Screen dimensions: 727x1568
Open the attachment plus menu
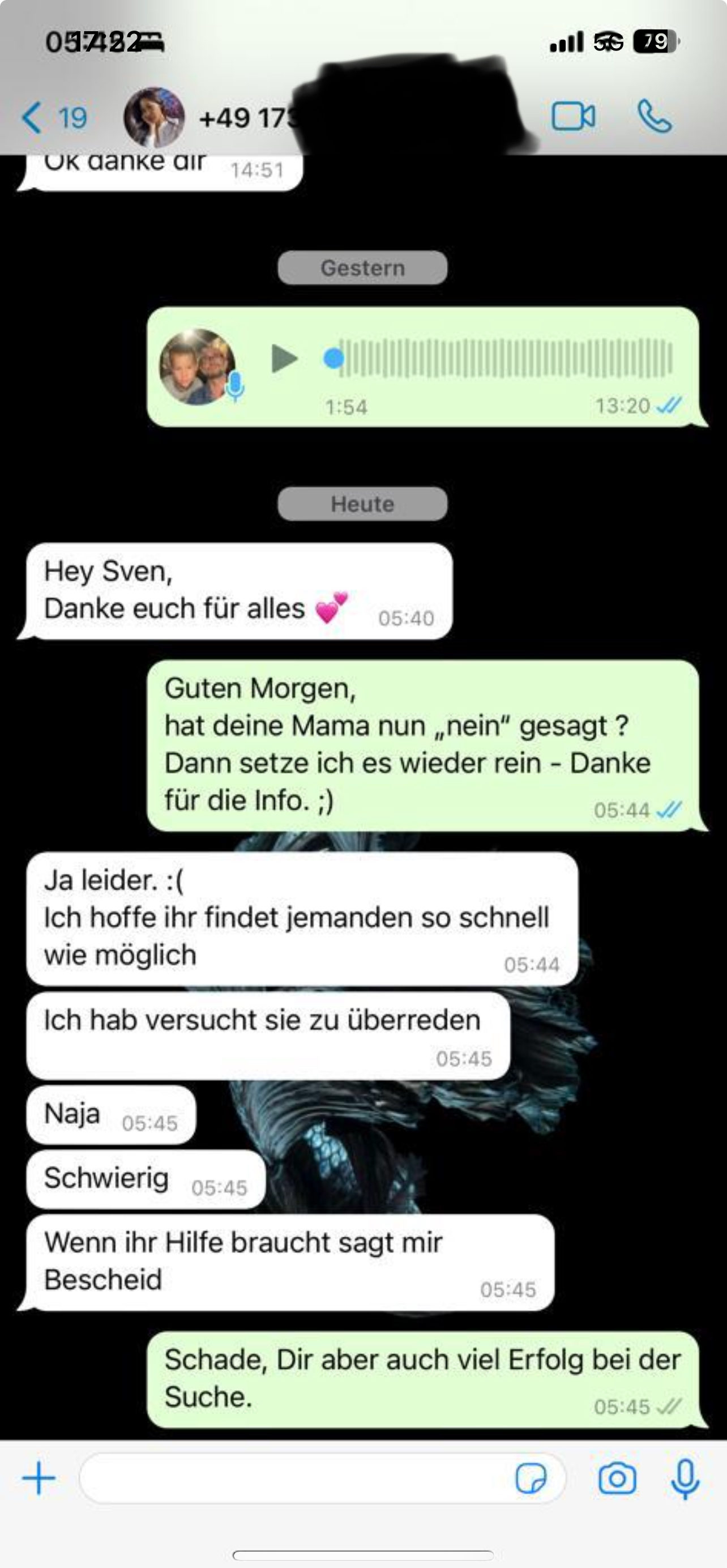click(x=39, y=1478)
